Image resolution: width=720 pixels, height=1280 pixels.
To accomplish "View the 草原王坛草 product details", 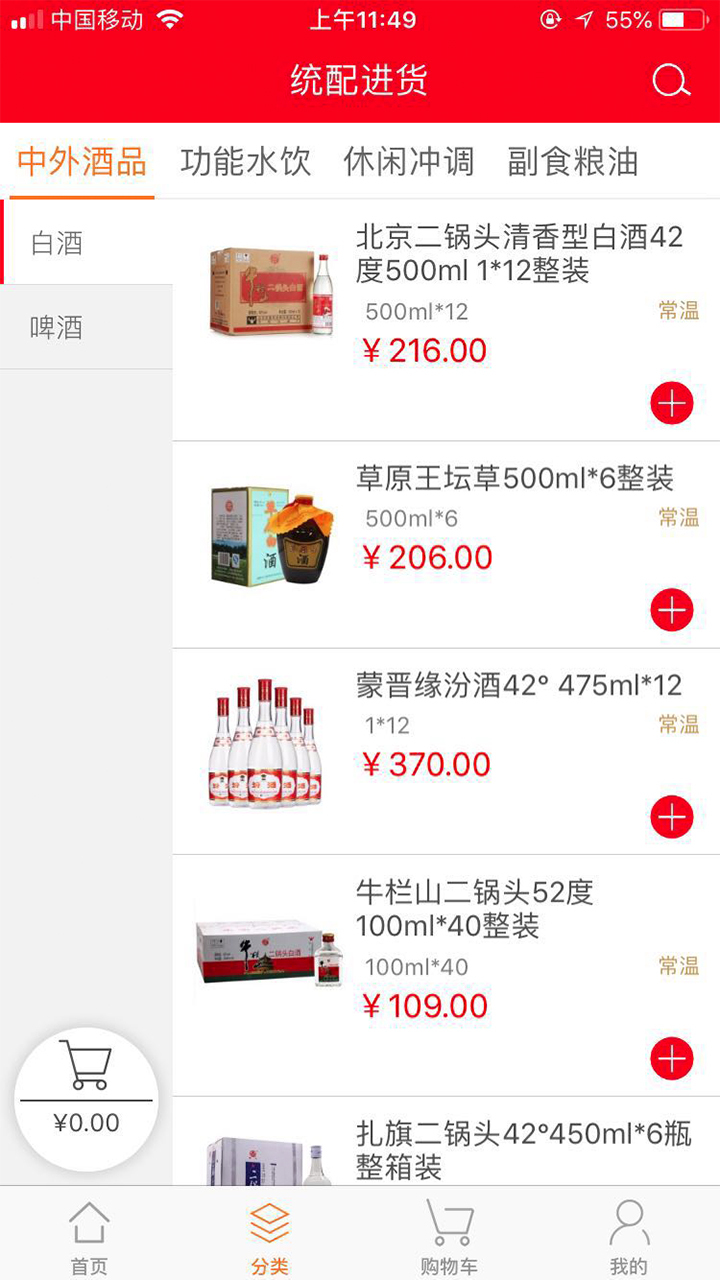I will coord(514,478).
